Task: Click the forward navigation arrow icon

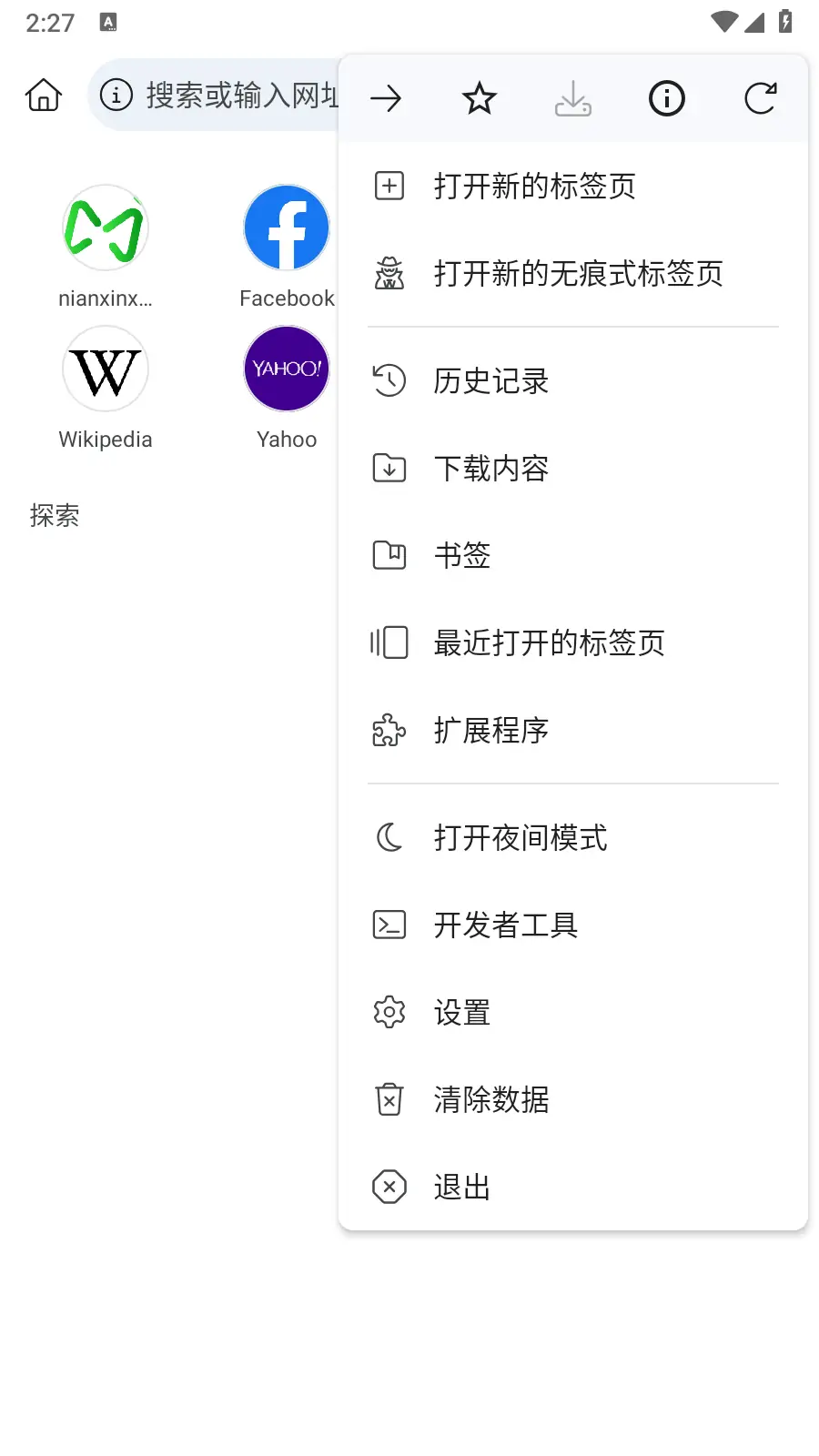Action: point(386,98)
